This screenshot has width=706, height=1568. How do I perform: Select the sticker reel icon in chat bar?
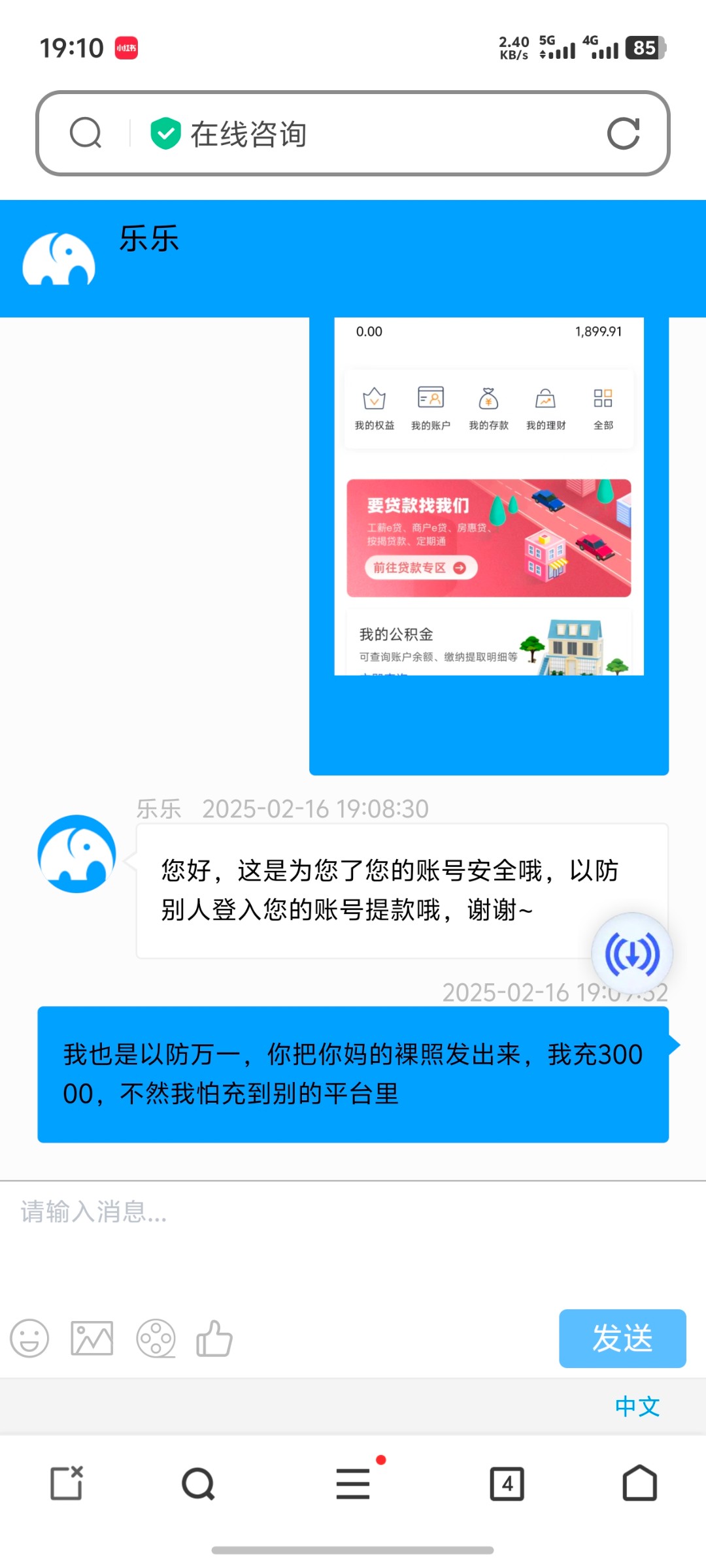tap(155, 1338)
